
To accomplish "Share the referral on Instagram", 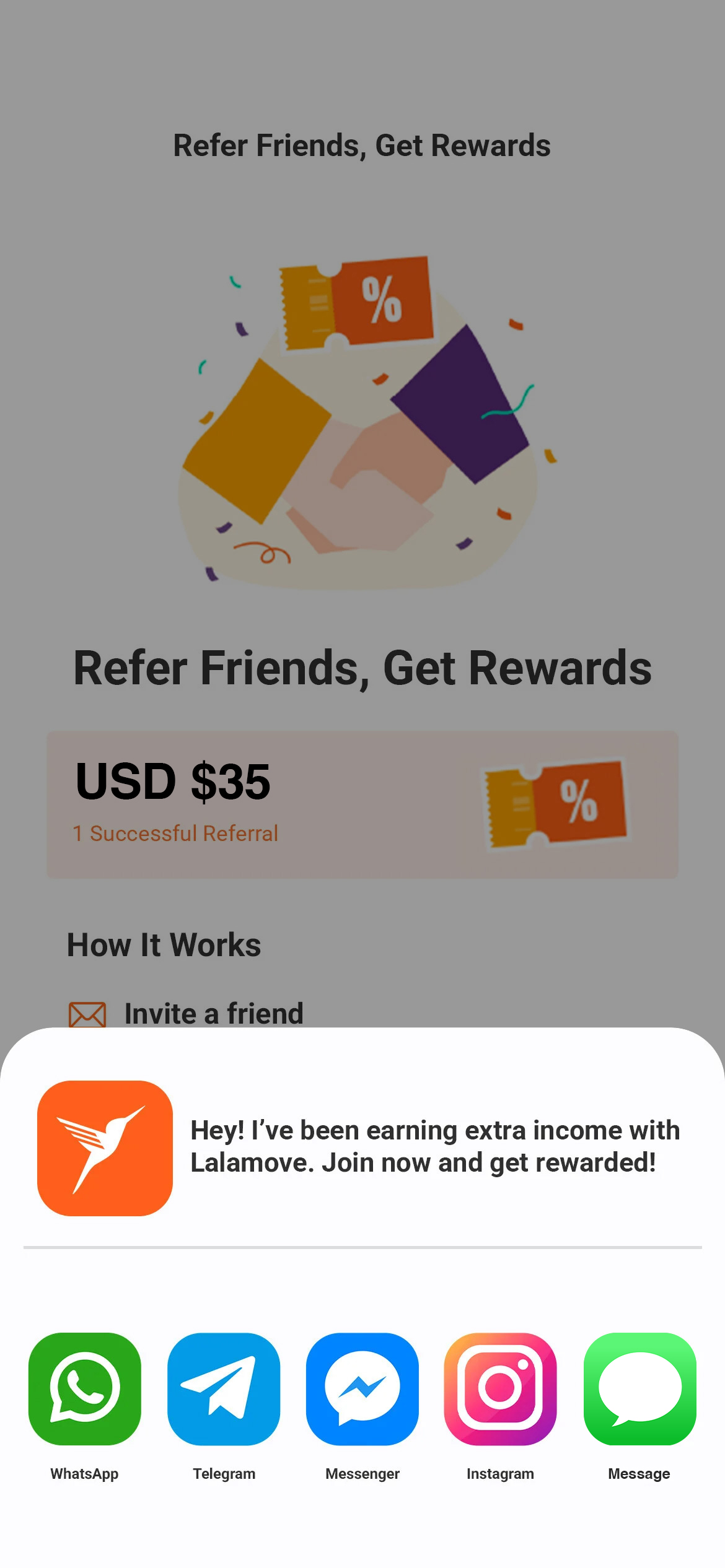I will tap(501, 1388).
